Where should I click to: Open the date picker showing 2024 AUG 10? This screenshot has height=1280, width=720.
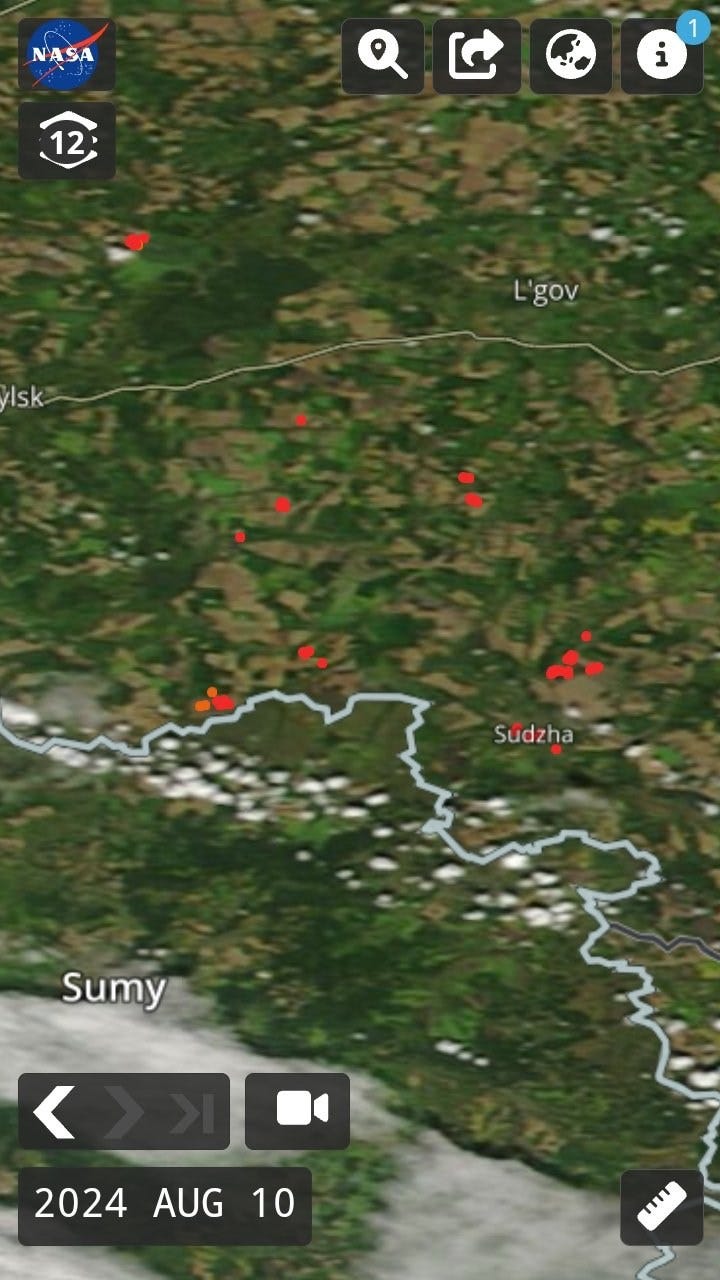(165, 1205)
